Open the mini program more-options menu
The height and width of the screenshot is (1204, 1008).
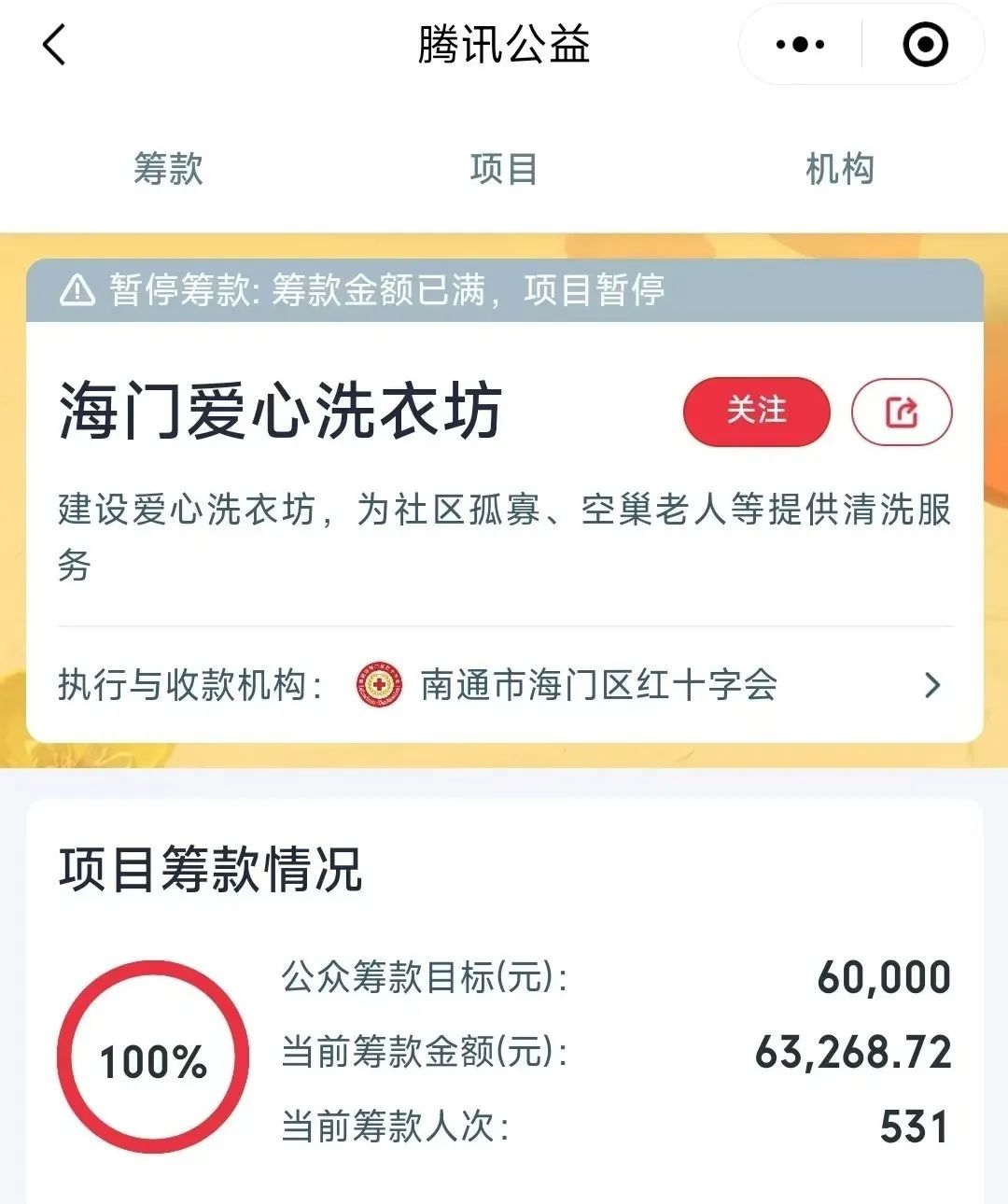800,45
